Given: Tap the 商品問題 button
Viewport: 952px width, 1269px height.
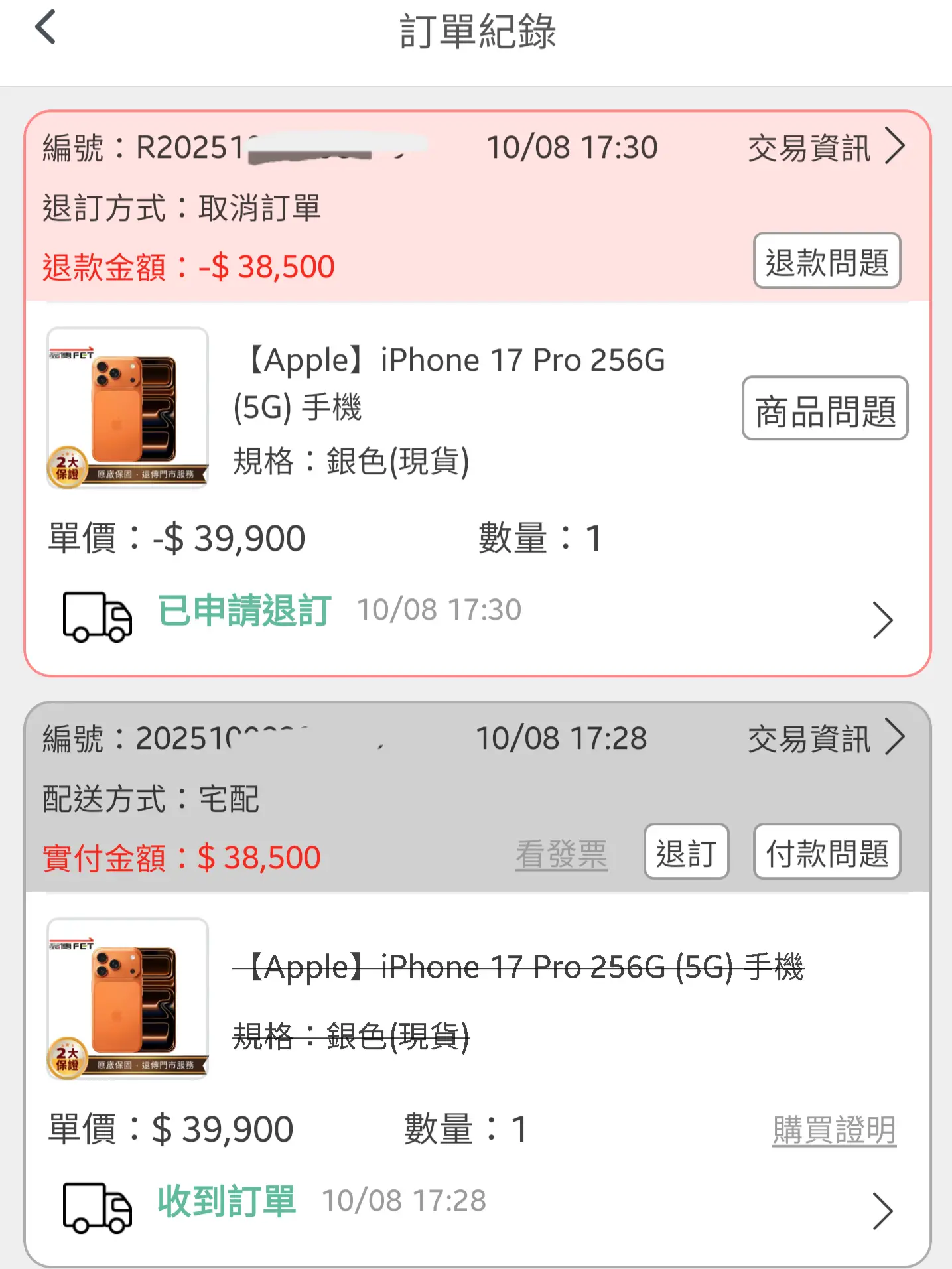Looking at the screenshot, I should (x=825, y=409).
